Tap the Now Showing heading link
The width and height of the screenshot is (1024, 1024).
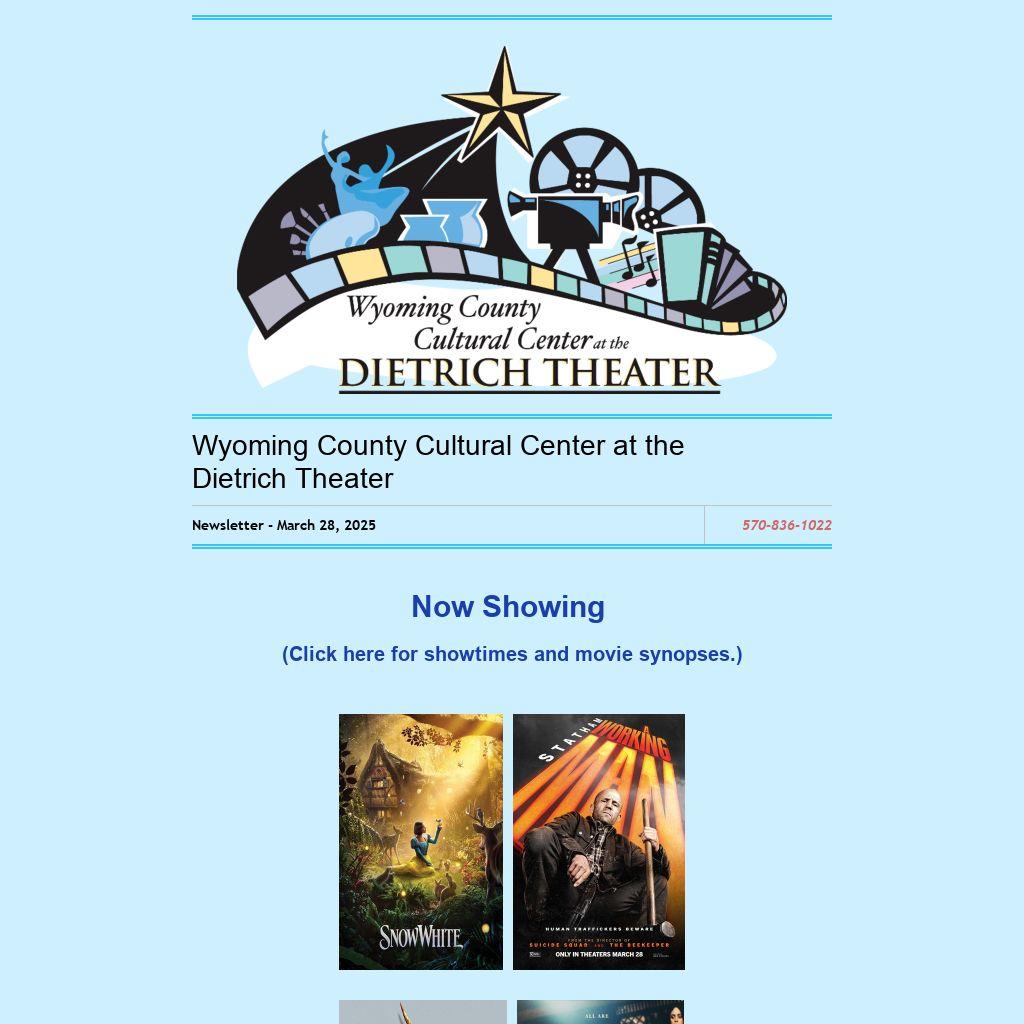click(508, 607)
